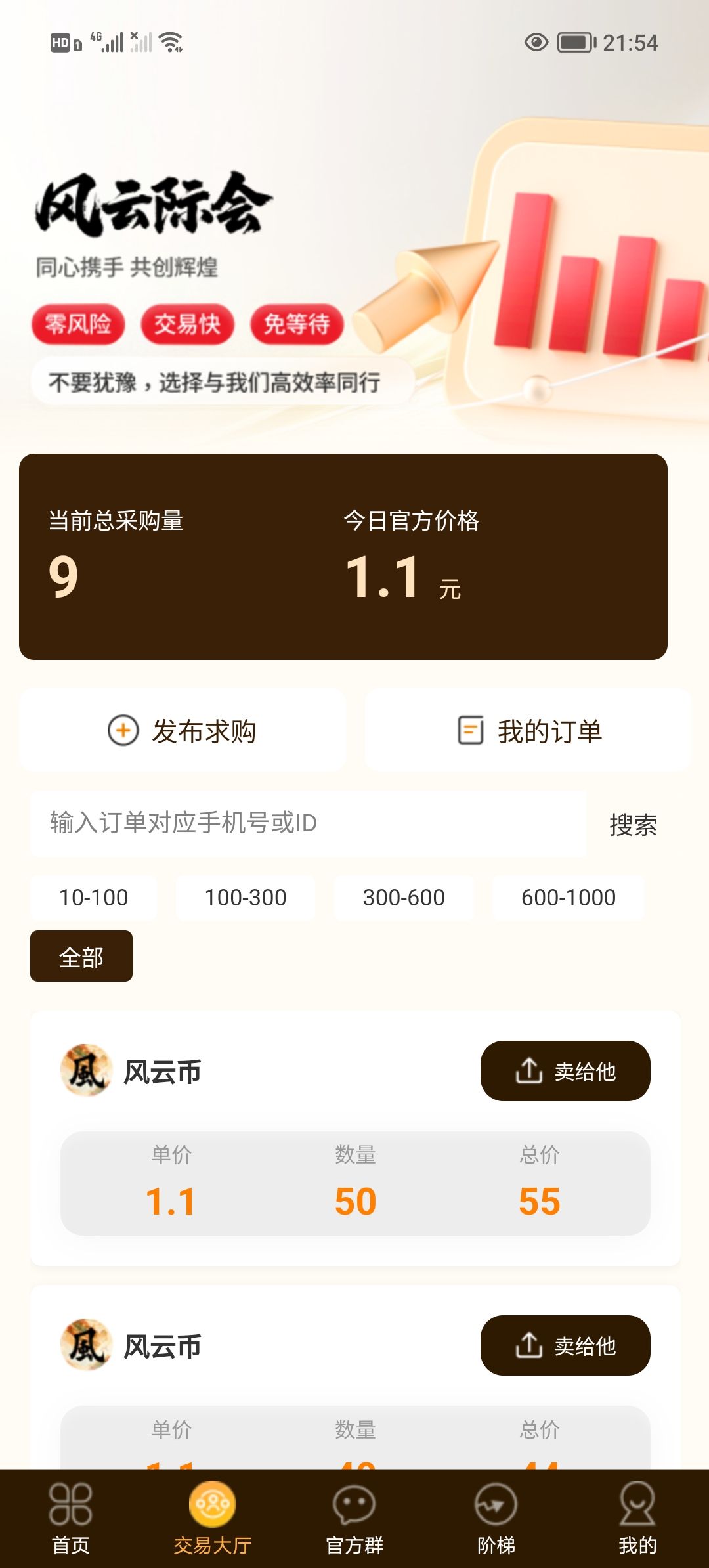Tap the chat bubble icon for 官方群
Image resolution: width=709 pixels, height=1568 pixels.
[354, 1504]
